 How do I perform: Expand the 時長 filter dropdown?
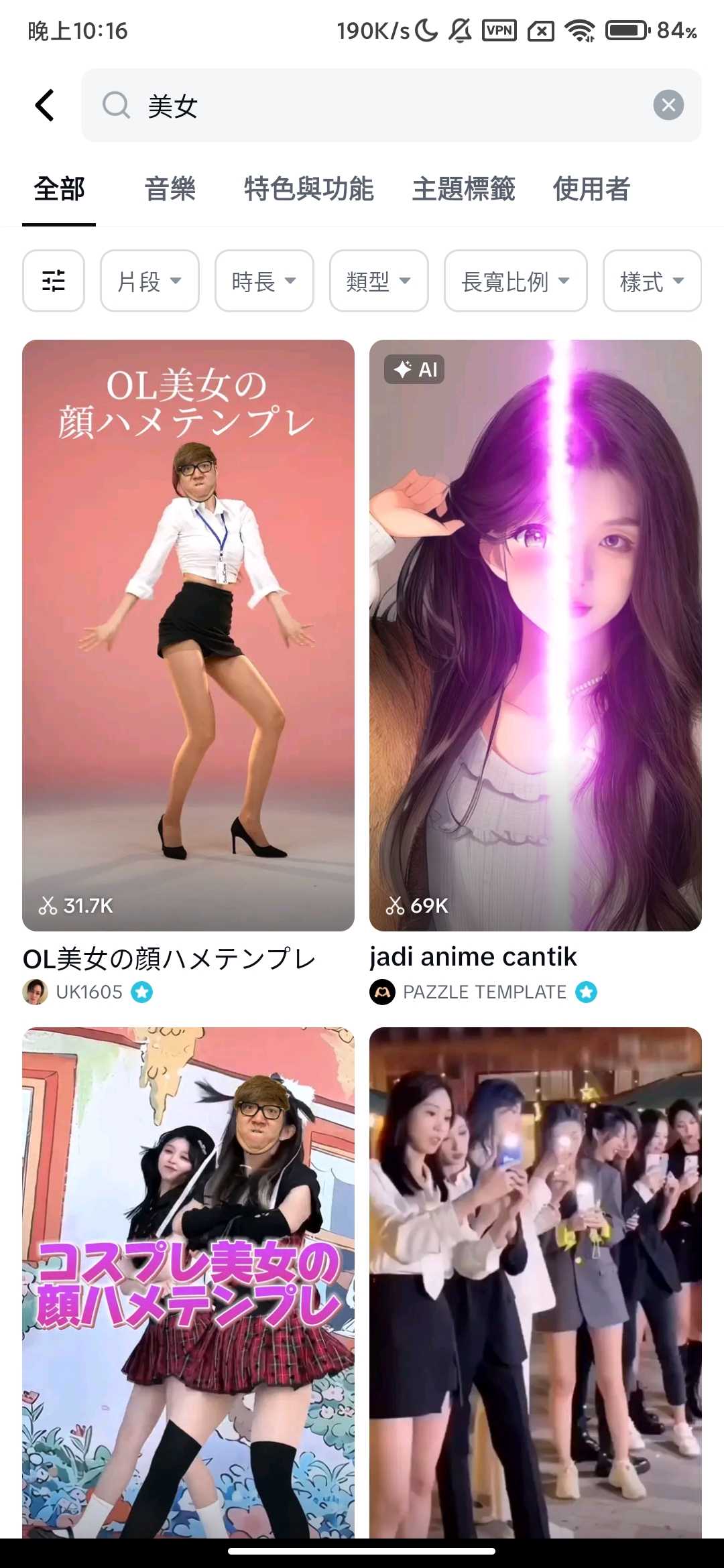coord(264,281)
